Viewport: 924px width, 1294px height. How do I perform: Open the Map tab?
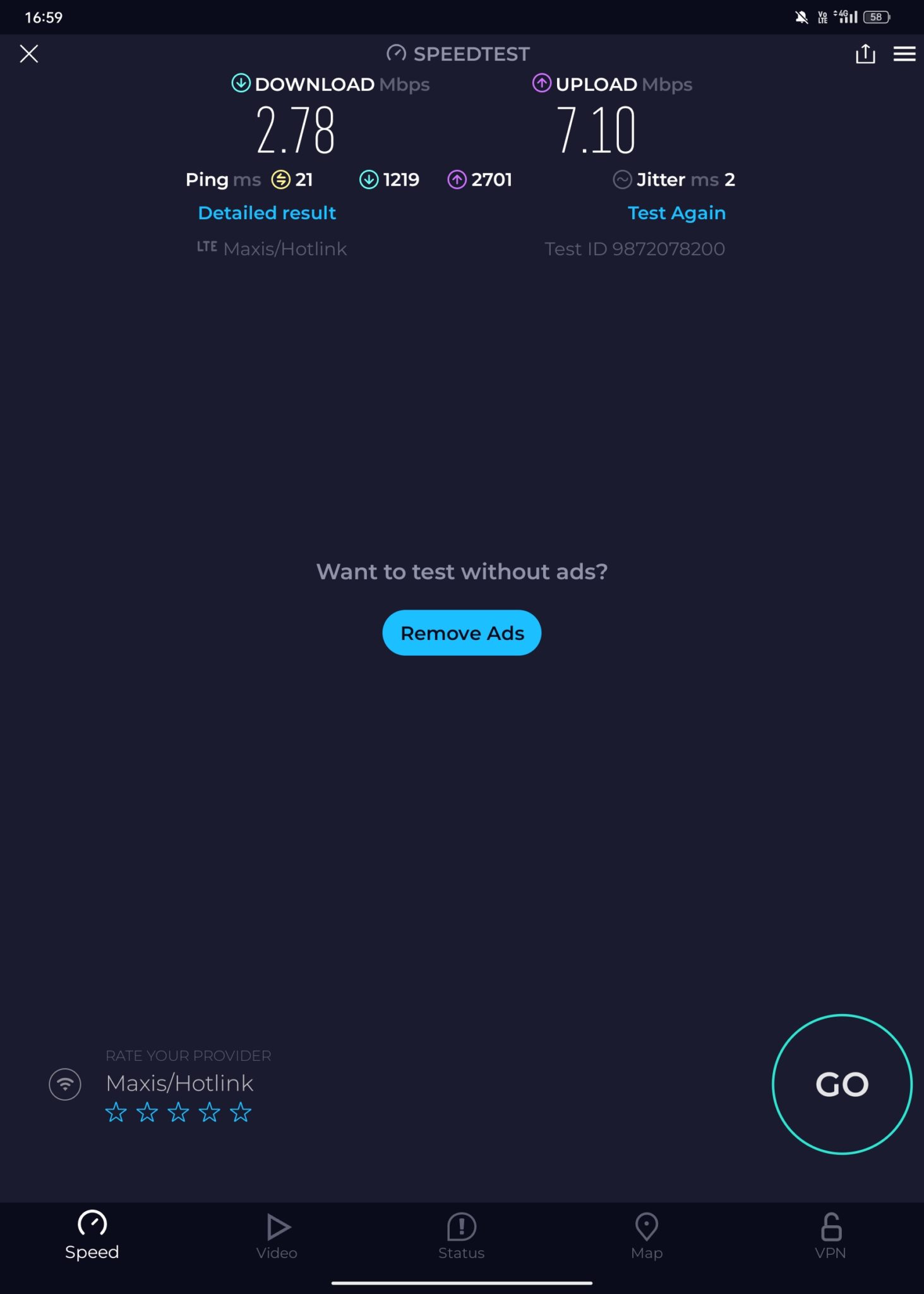647,1236
